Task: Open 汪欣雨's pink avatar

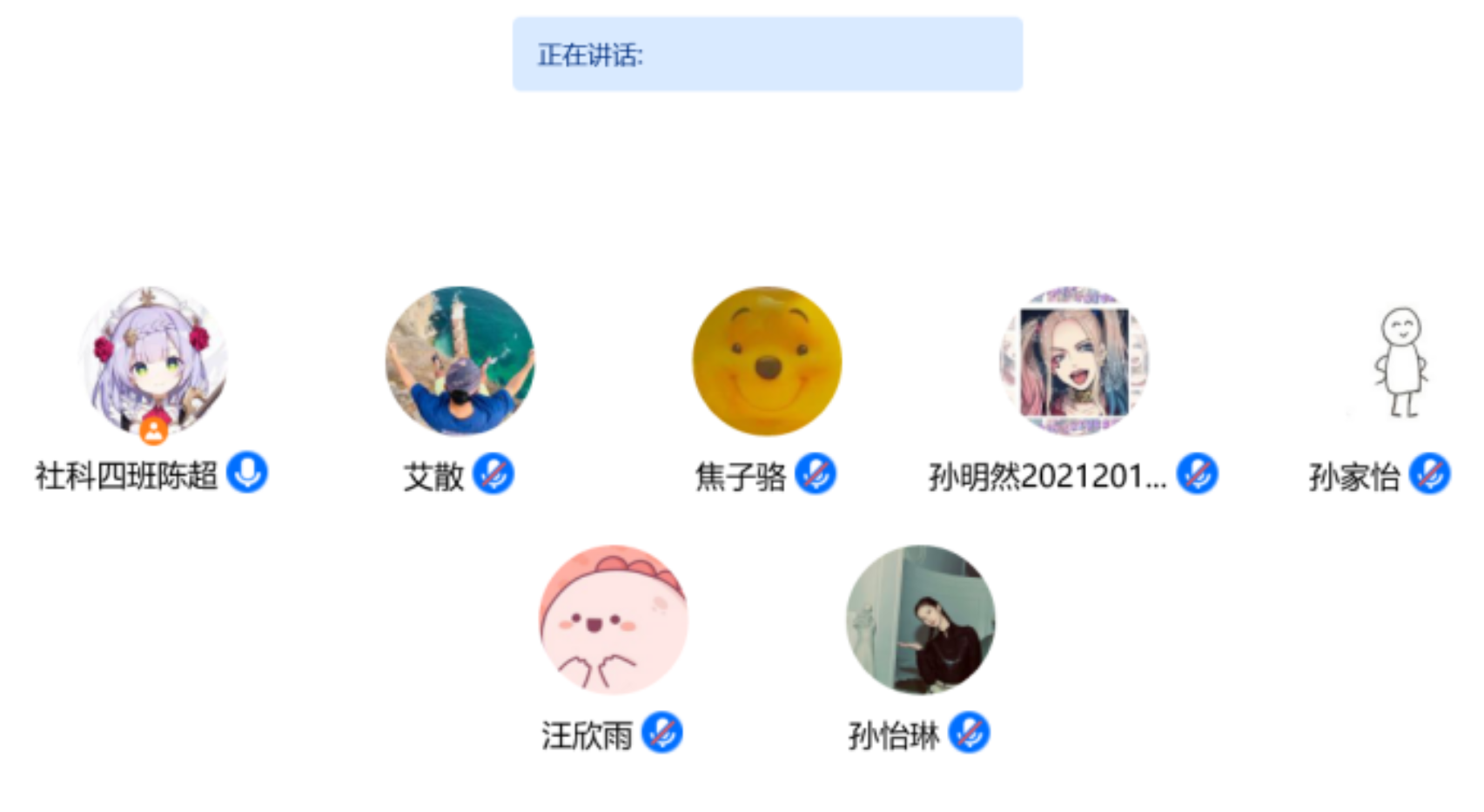Action: 614,620
